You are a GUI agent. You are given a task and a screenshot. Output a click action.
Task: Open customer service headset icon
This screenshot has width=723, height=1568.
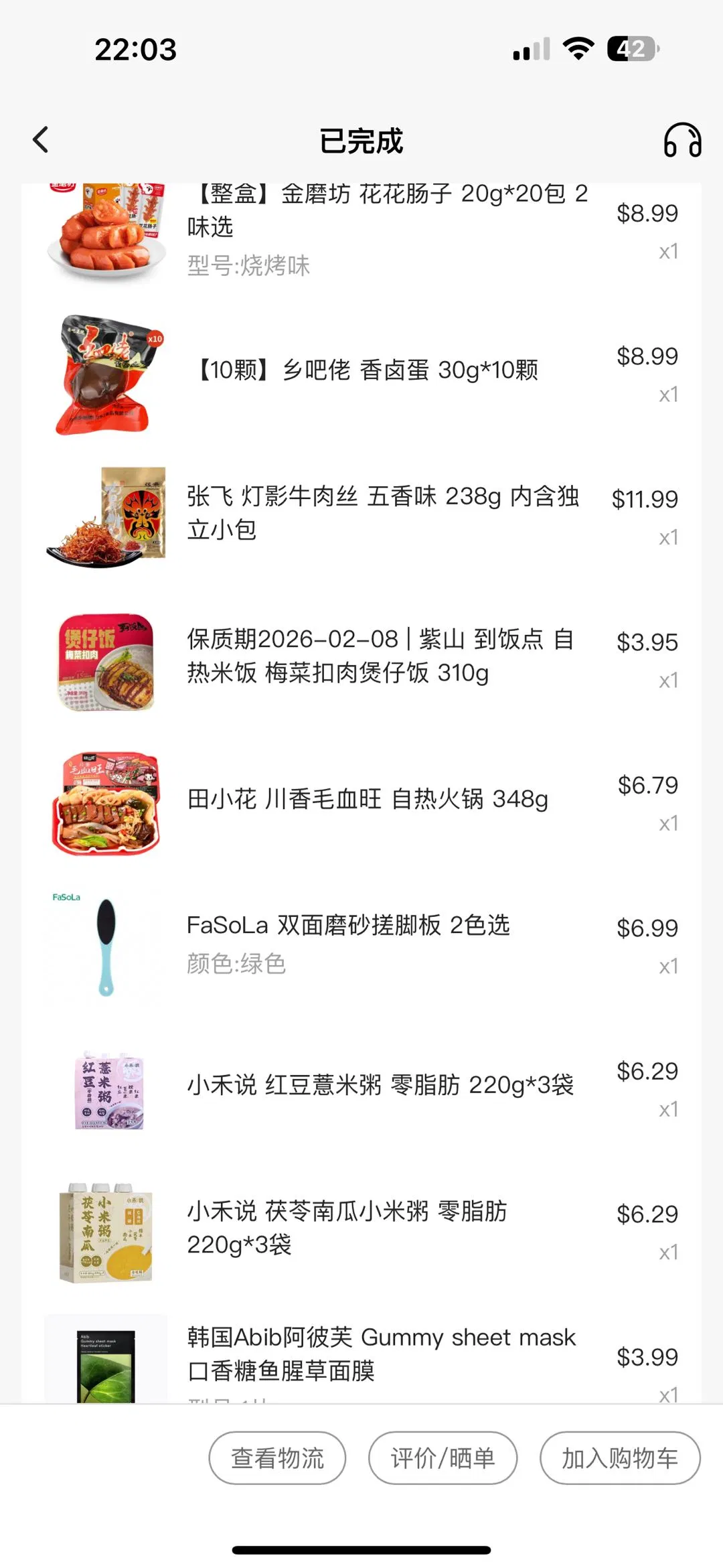(x=682, y=140)
